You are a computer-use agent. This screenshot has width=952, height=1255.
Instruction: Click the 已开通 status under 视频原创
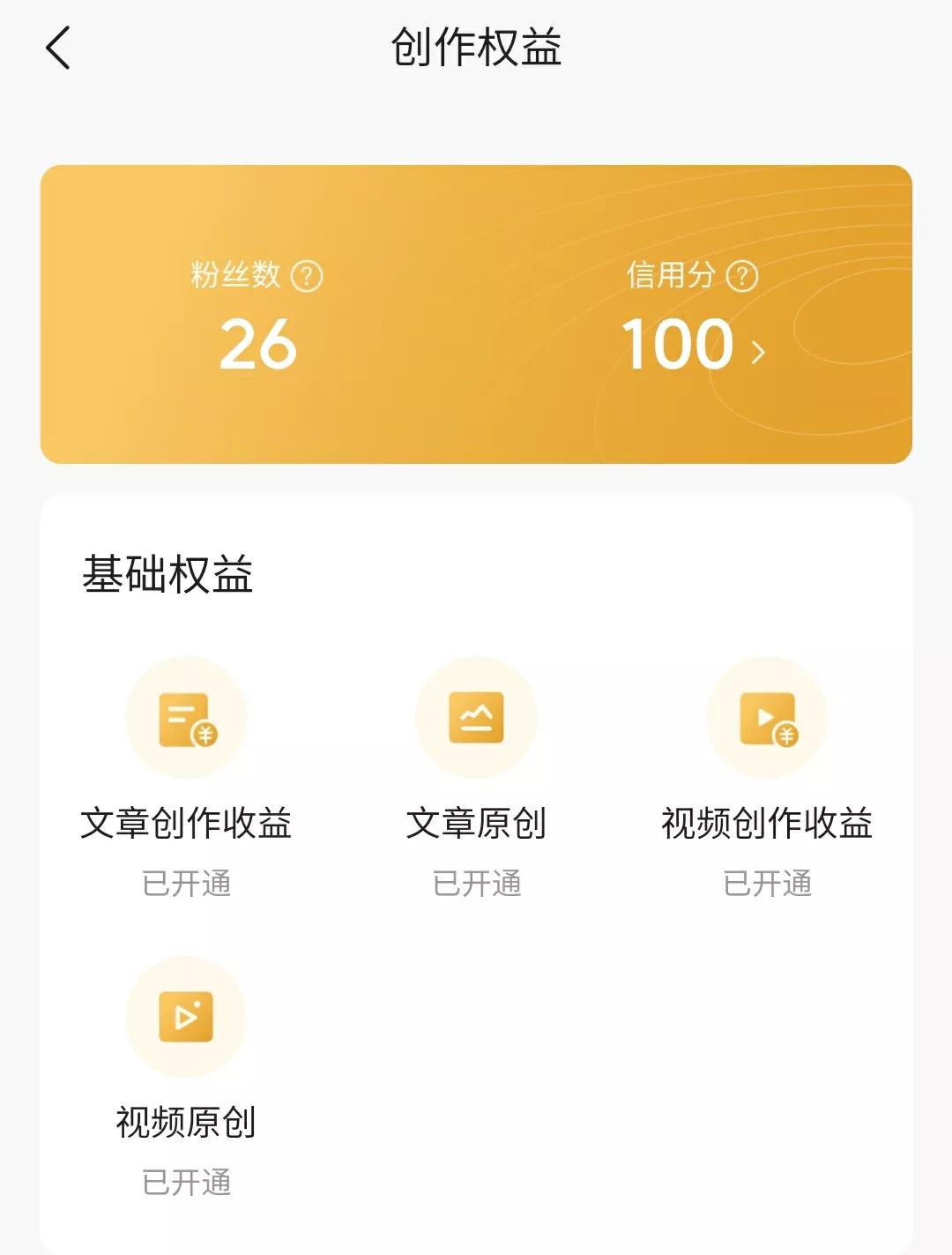[x=186, y=1185]
